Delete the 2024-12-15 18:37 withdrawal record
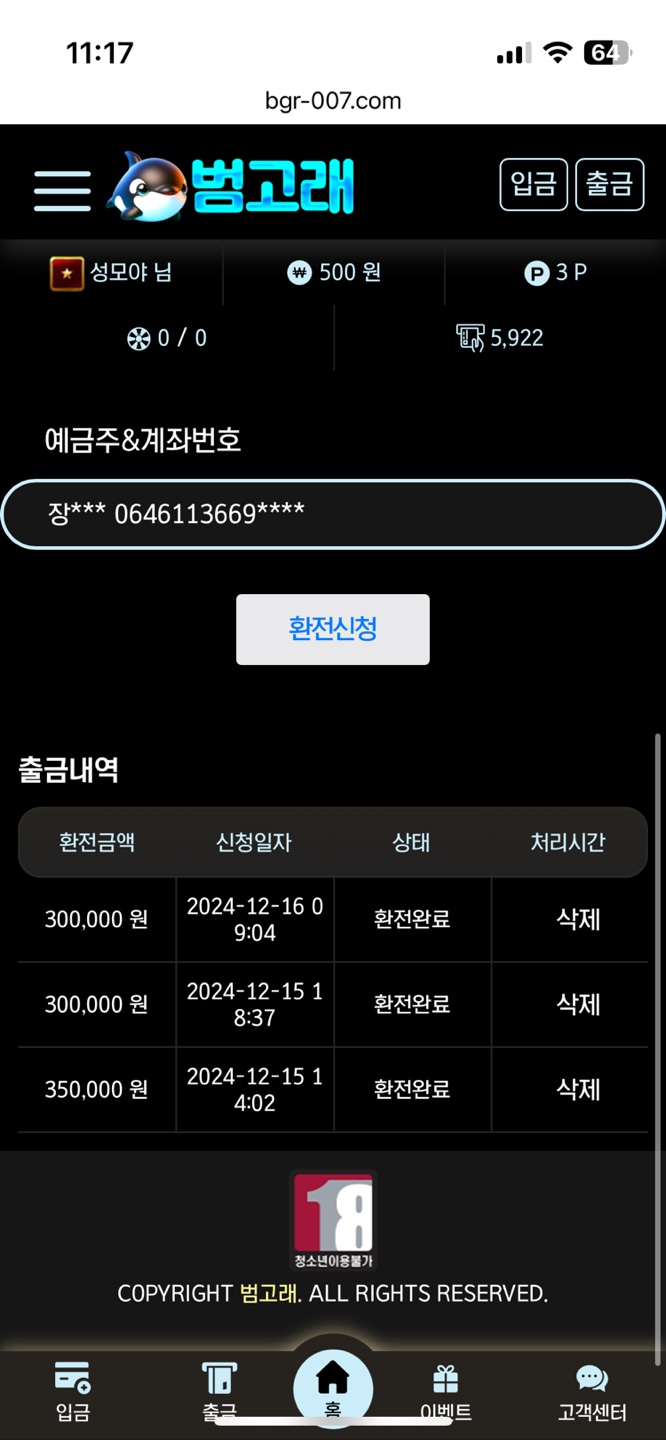Viewport: 666px width, 1440px height. pos(578,1004)
